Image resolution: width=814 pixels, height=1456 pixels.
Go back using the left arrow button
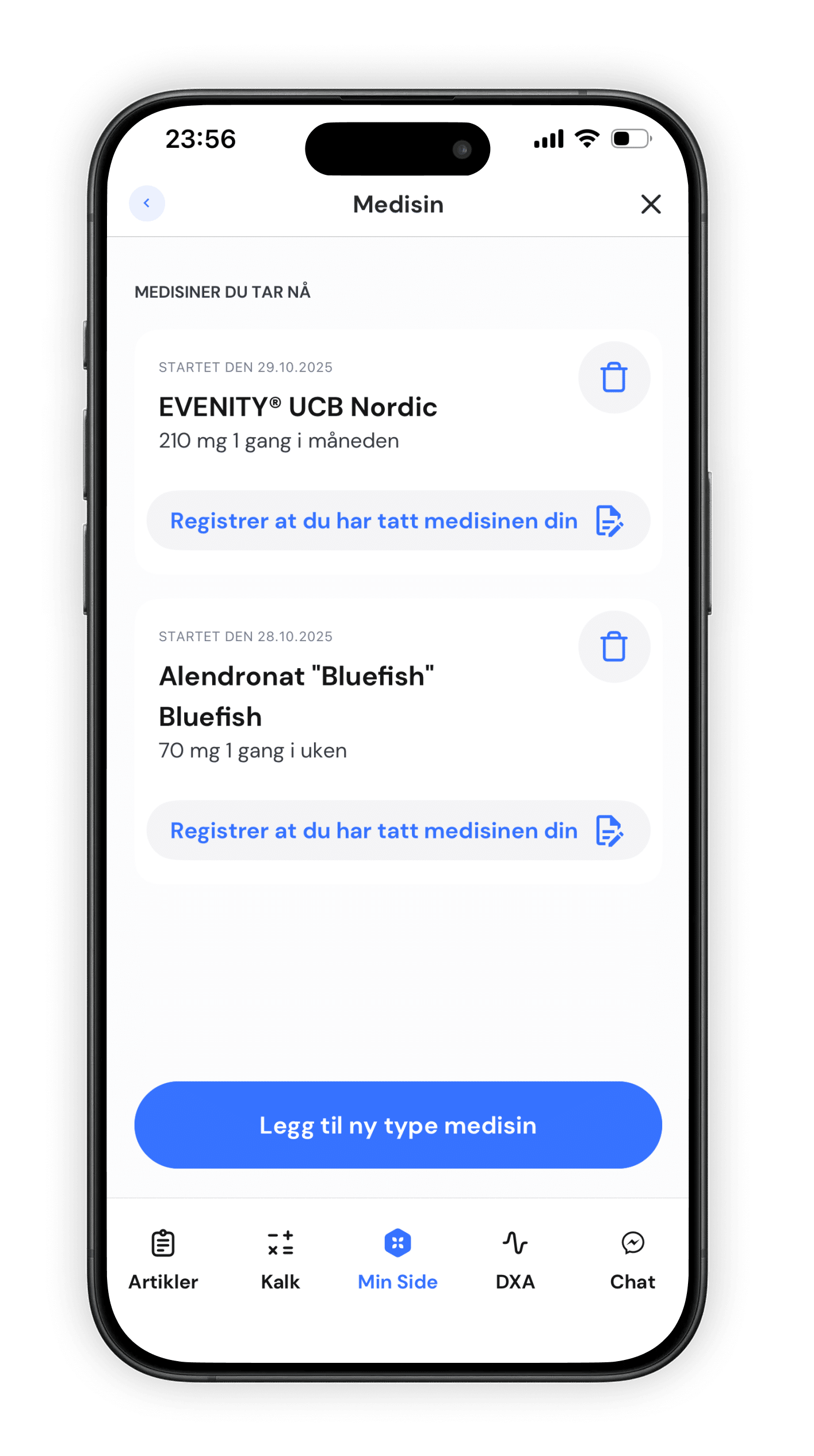pyautogui.click(x=147, y=204)
